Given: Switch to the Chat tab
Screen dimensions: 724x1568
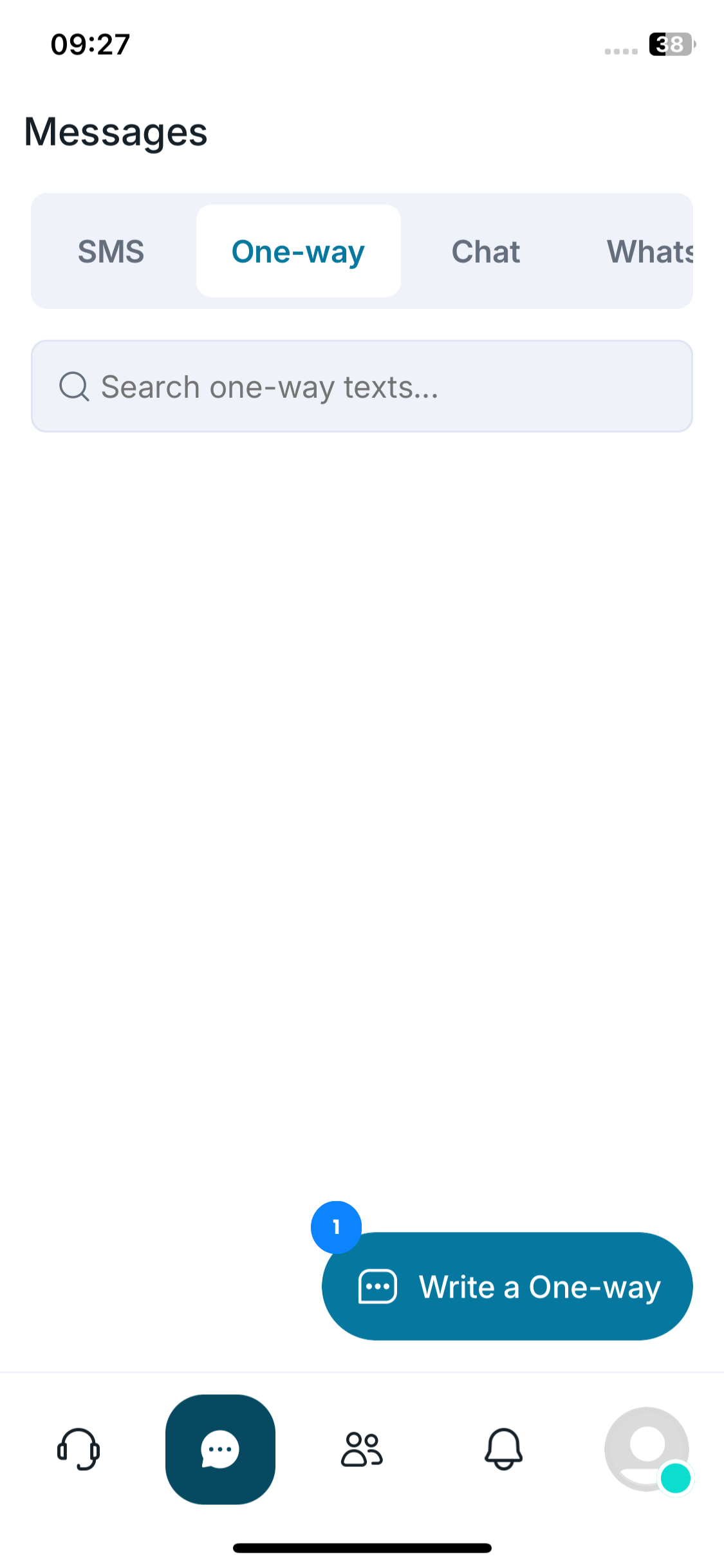Looking at the screenshot, I should [x=486, y=252].
